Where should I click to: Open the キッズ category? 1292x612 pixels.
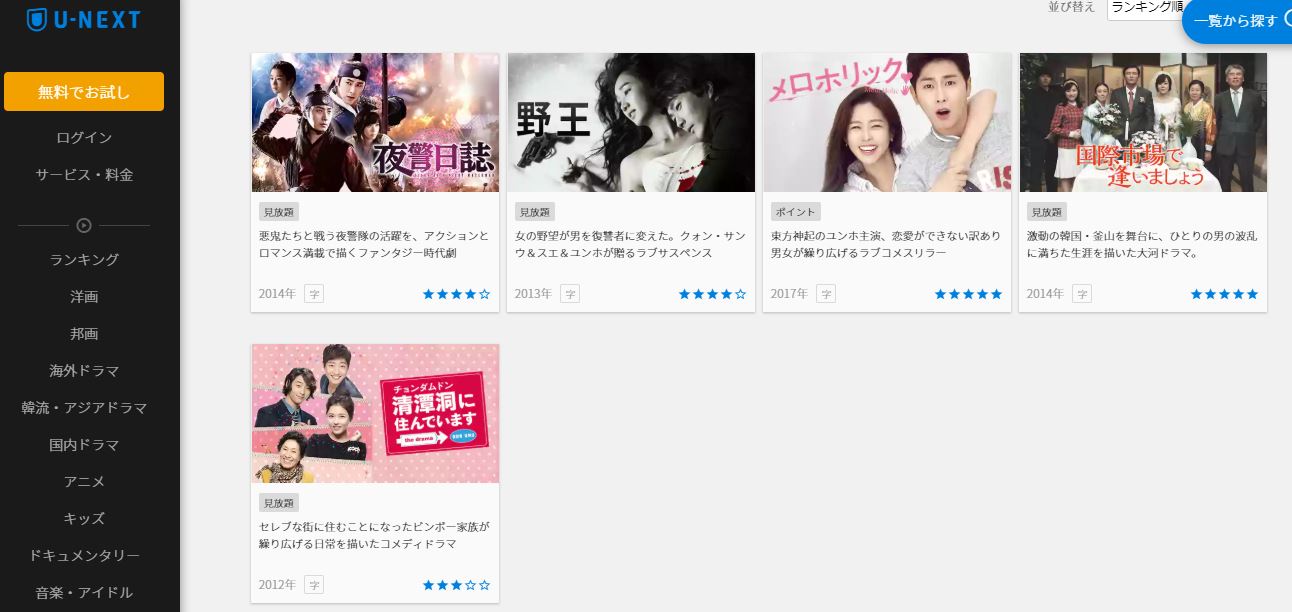[84, 519]
